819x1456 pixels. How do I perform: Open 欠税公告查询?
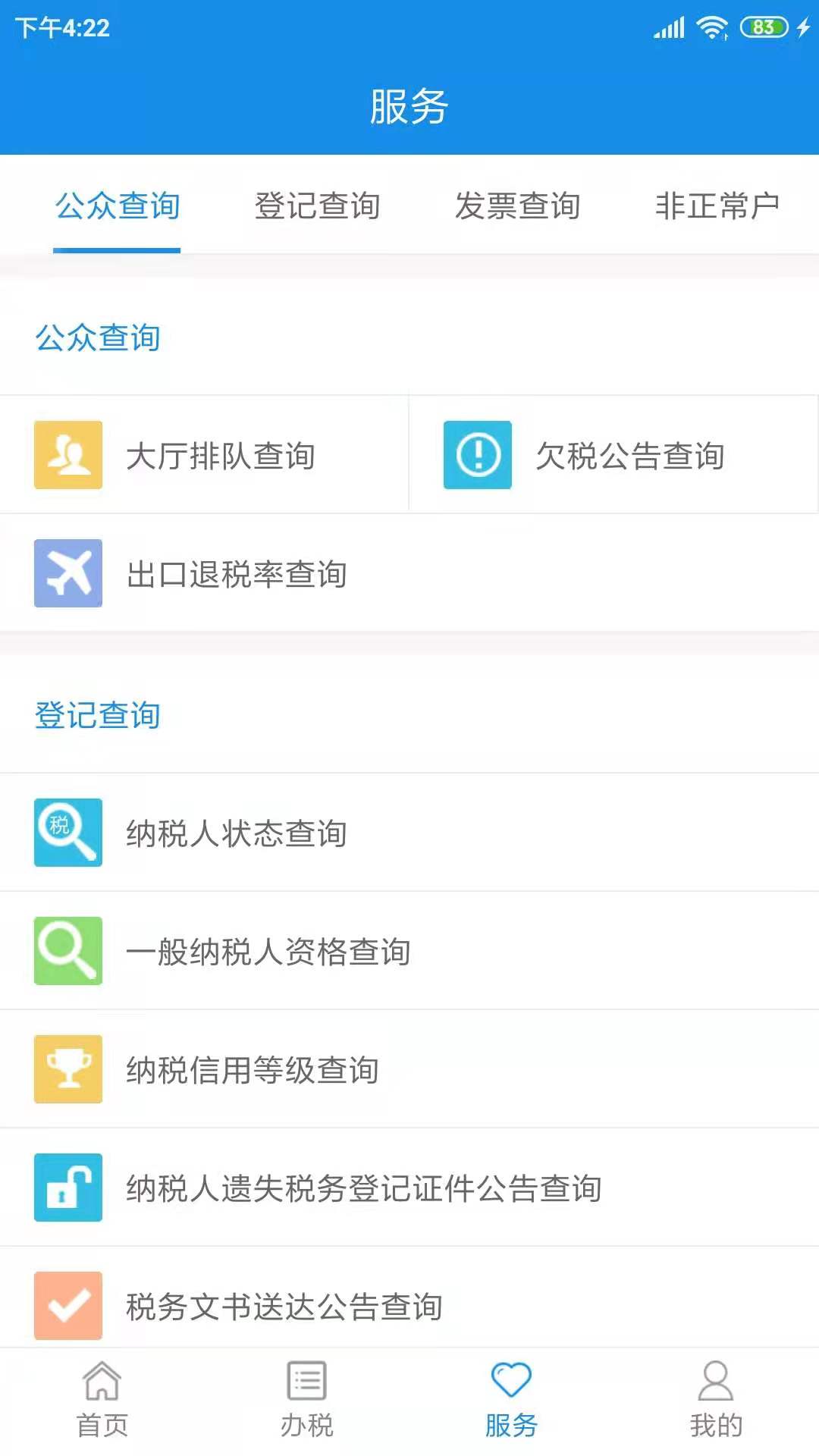(613, 455)
